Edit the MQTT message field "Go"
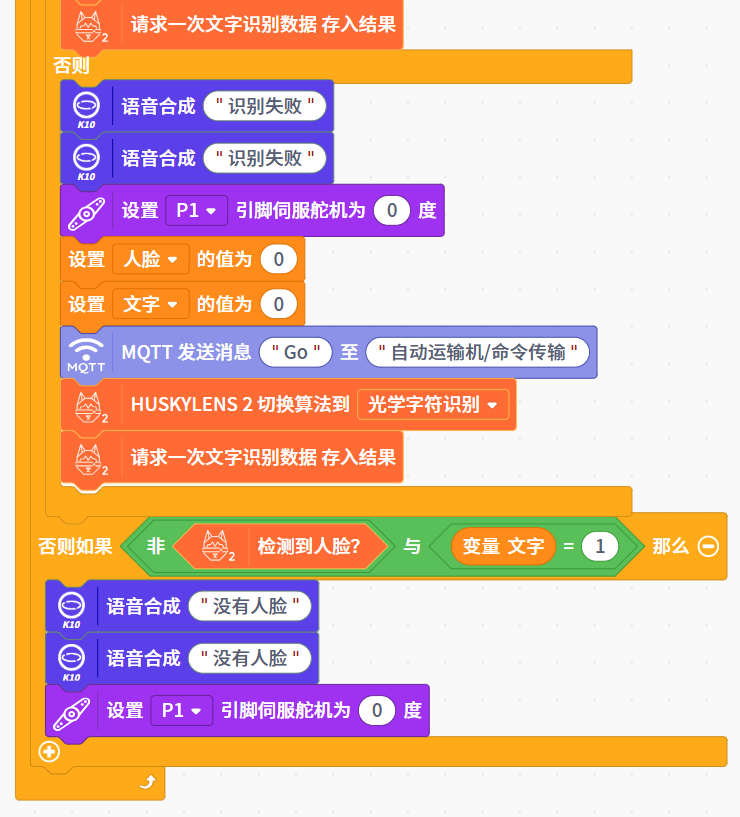The width and height of the screenshot is (740, 817). [x=295, y=352]
